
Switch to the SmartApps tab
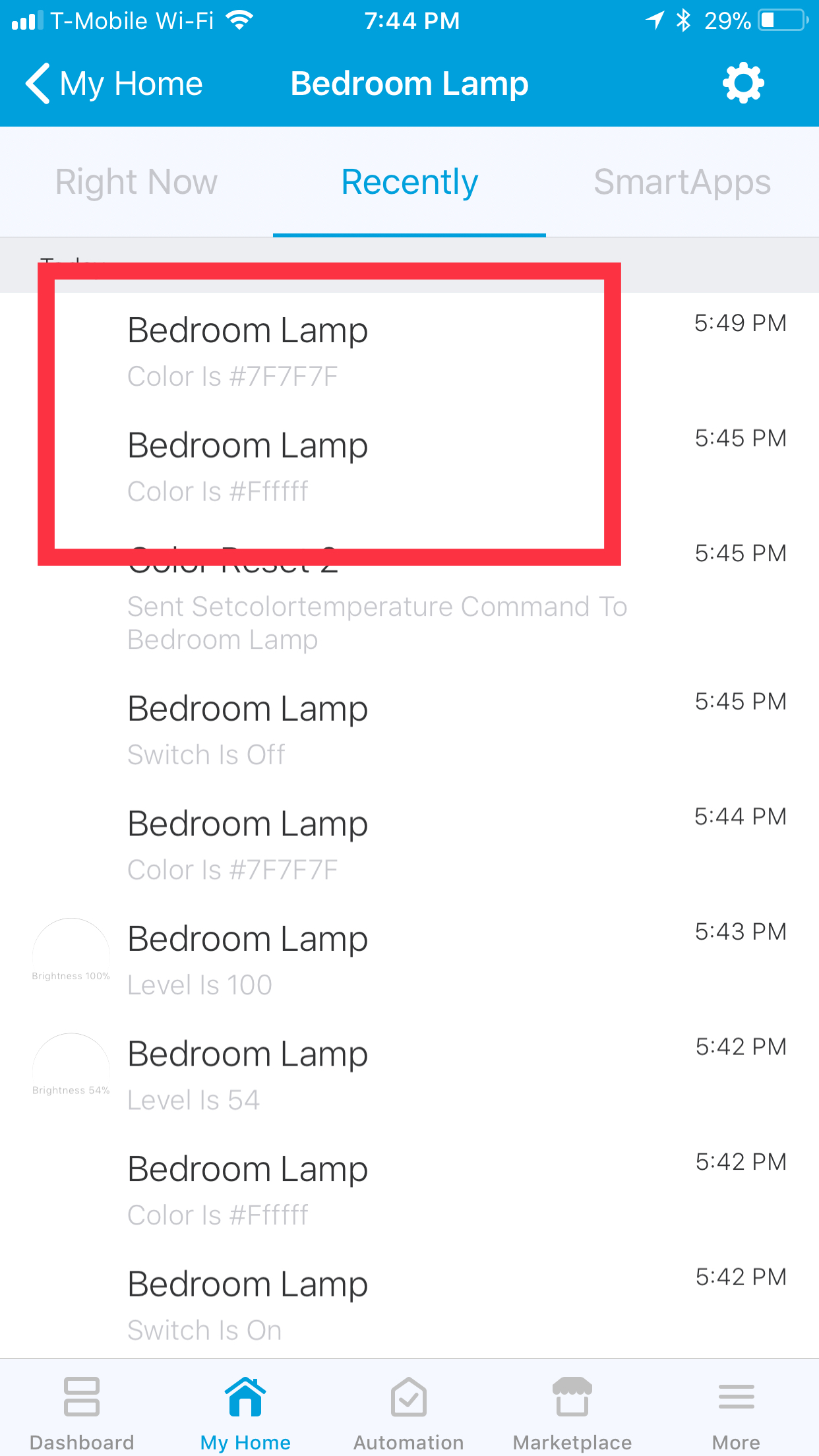pos(682,182)
